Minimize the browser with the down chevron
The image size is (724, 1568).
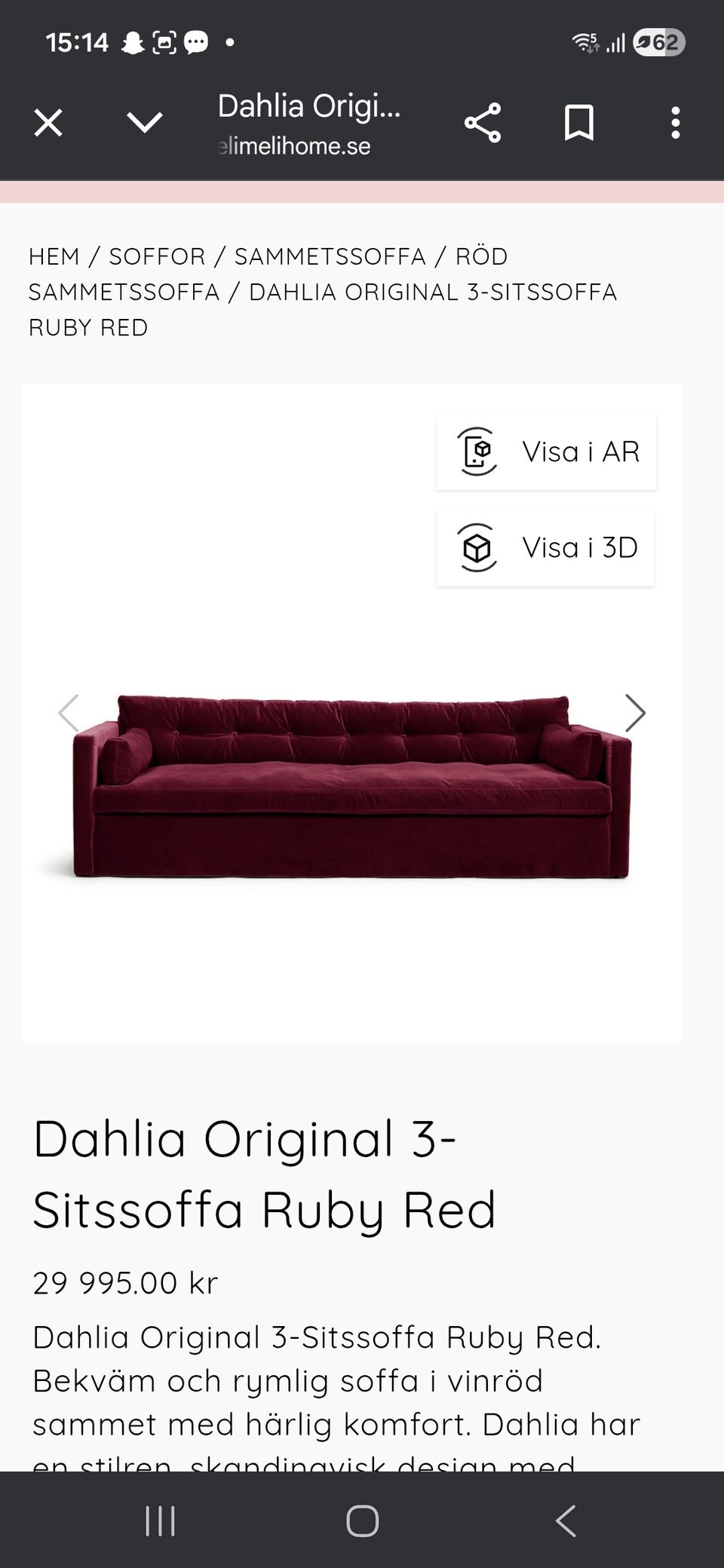click(144, 123)
